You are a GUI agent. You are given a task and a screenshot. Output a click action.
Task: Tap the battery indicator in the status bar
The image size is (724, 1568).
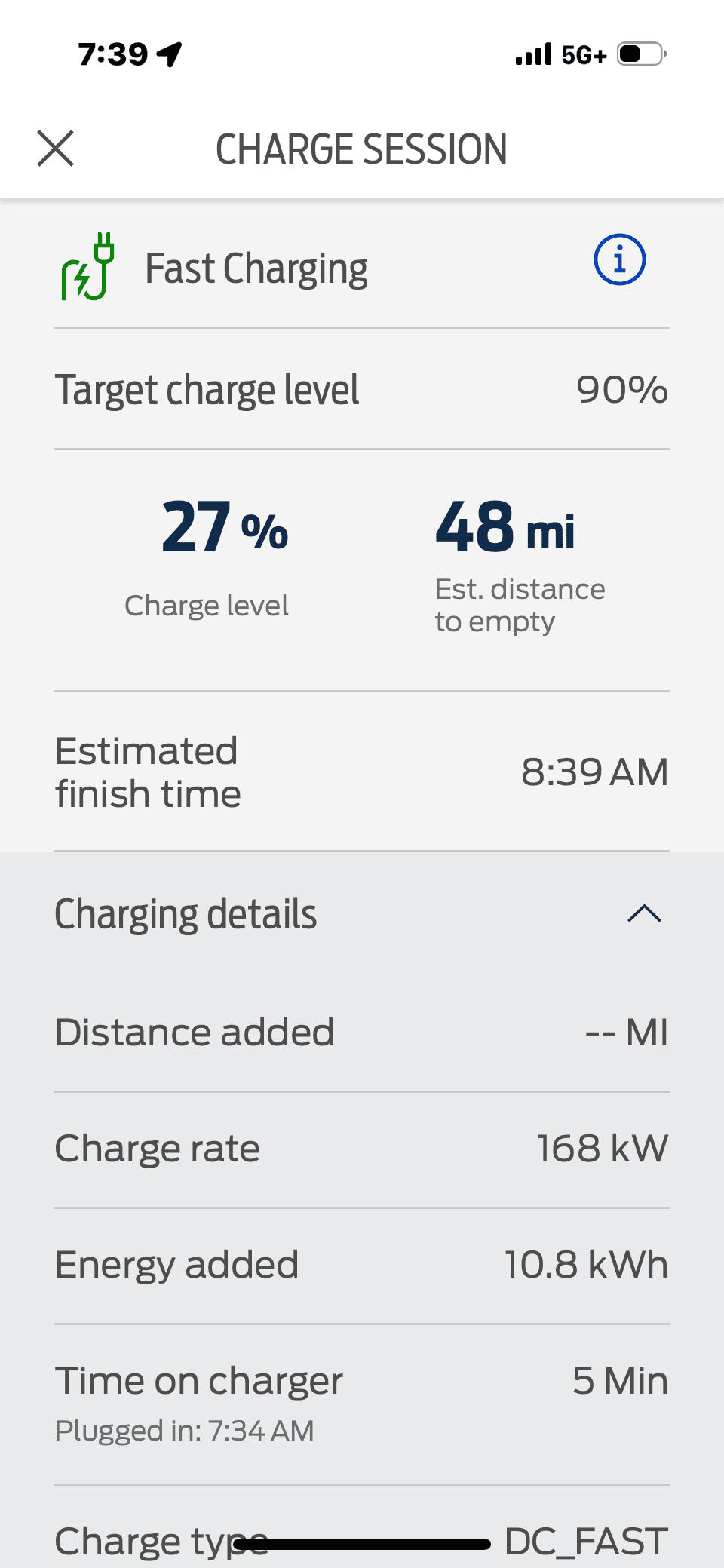(640, 53)
